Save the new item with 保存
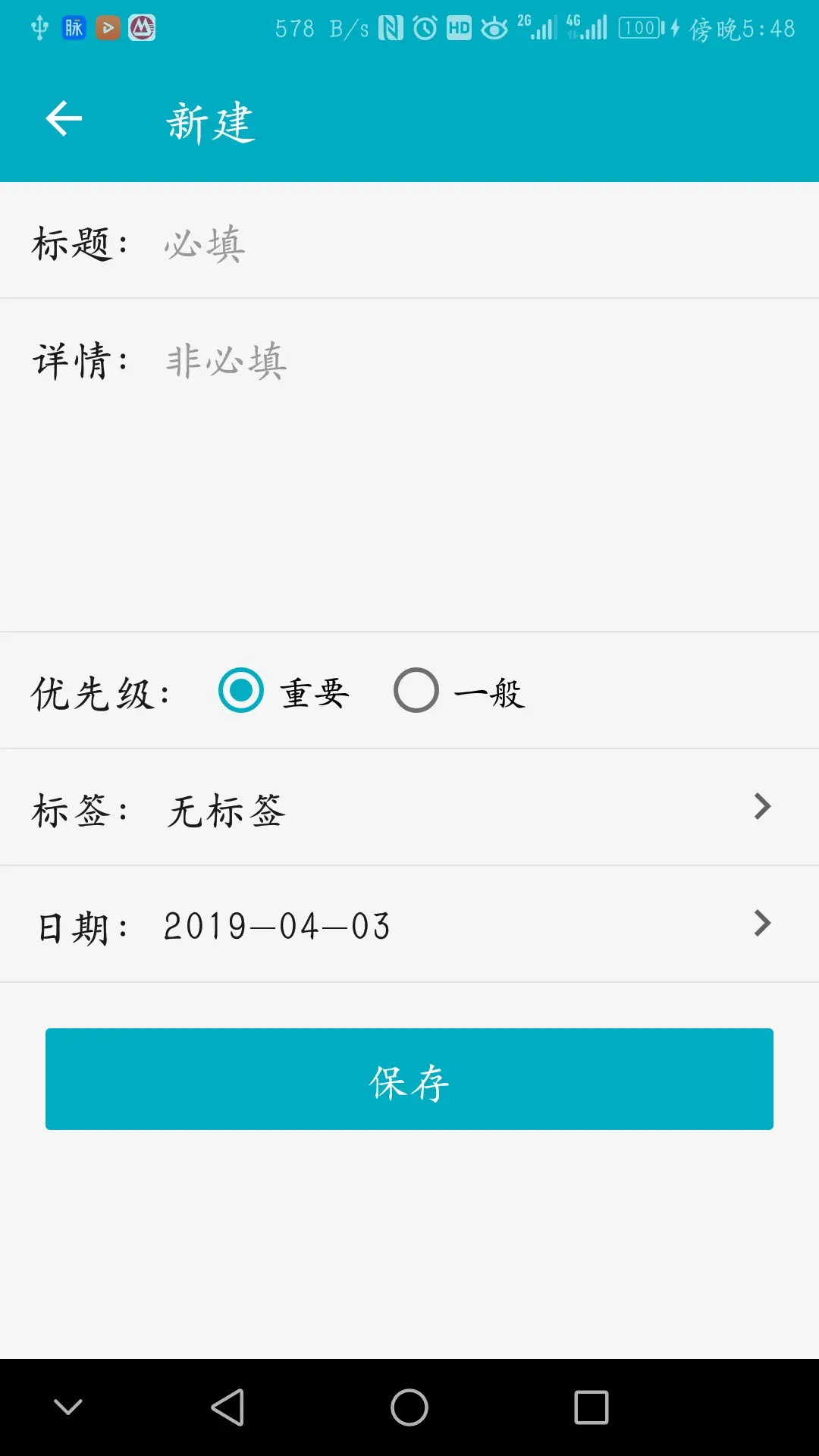 pos(409,1079)
